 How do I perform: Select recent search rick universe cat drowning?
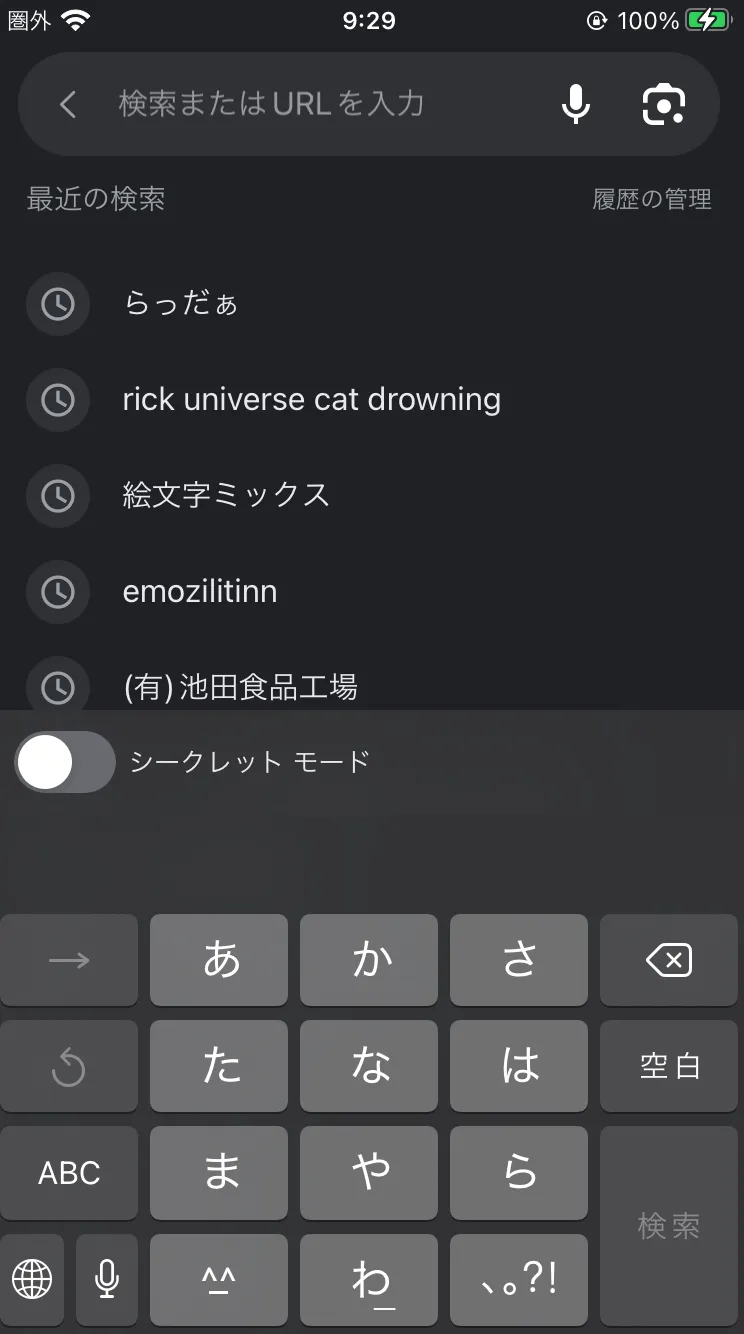click(x=372, y=399)
